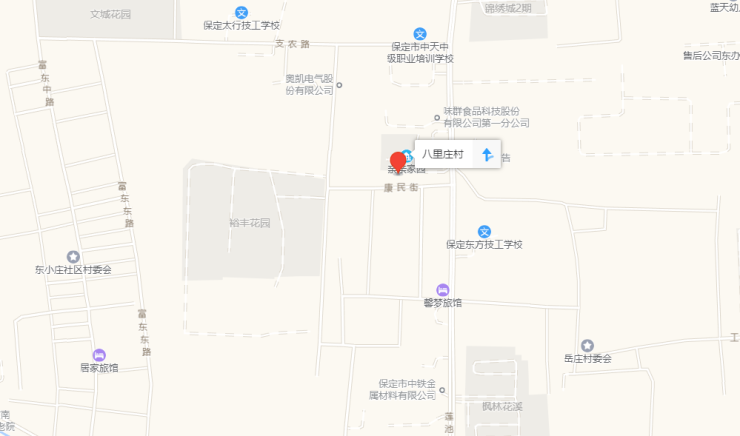Select 馨梦旅馆 hotel marker

(443, 289)
